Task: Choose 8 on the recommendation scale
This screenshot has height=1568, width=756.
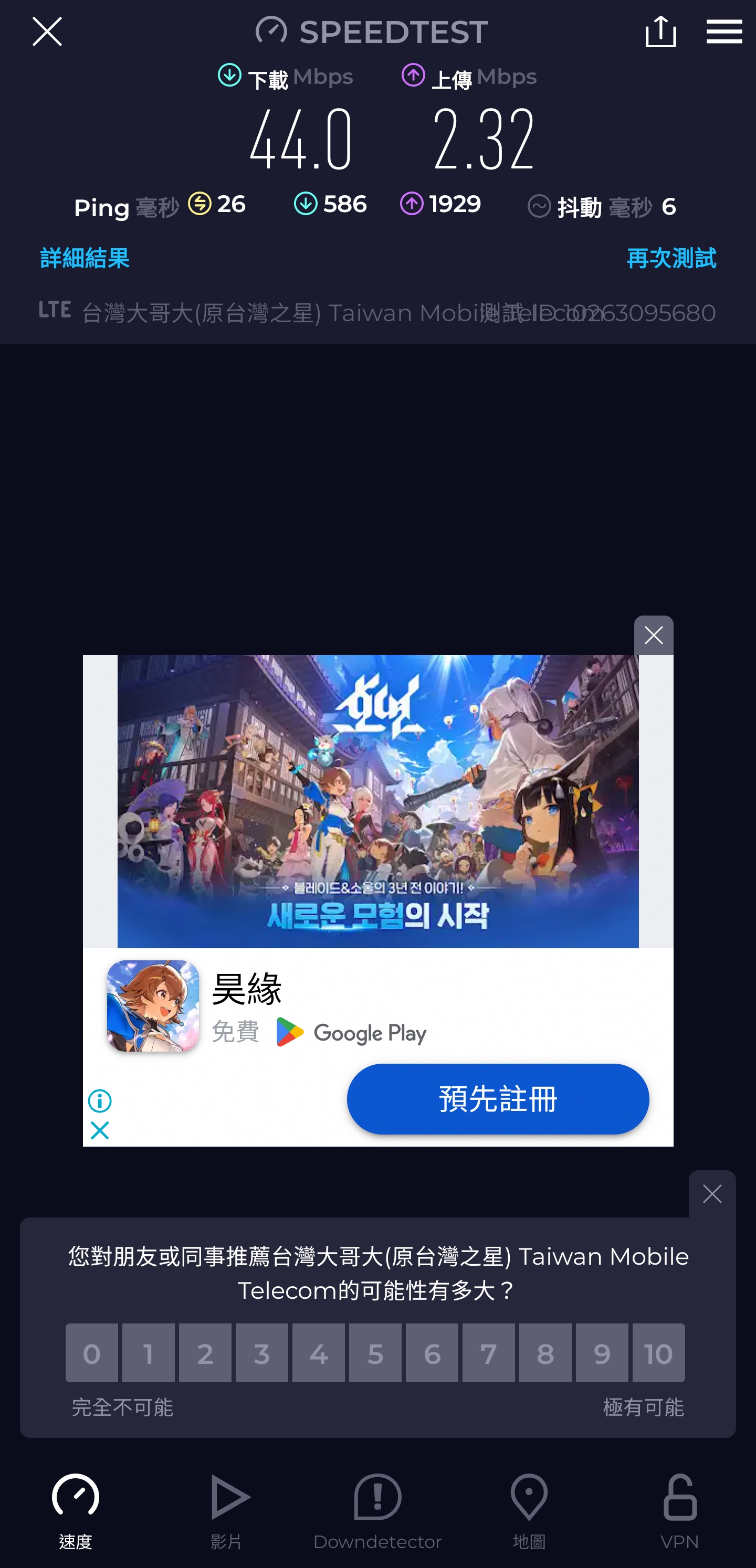Action: tap(544, 1354)
